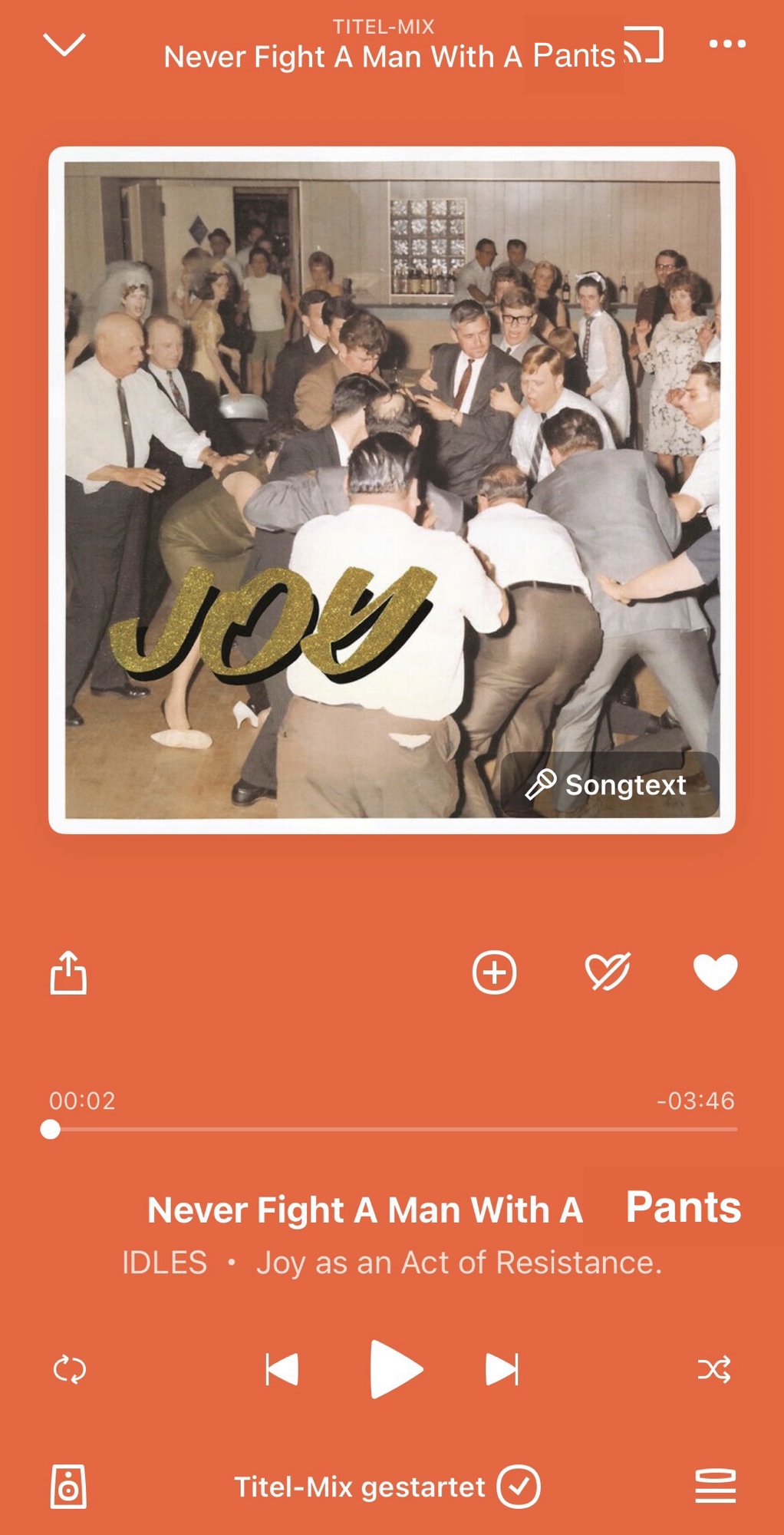
Task: Tap the crossed-out heart to dislike track
Action: 608,972
